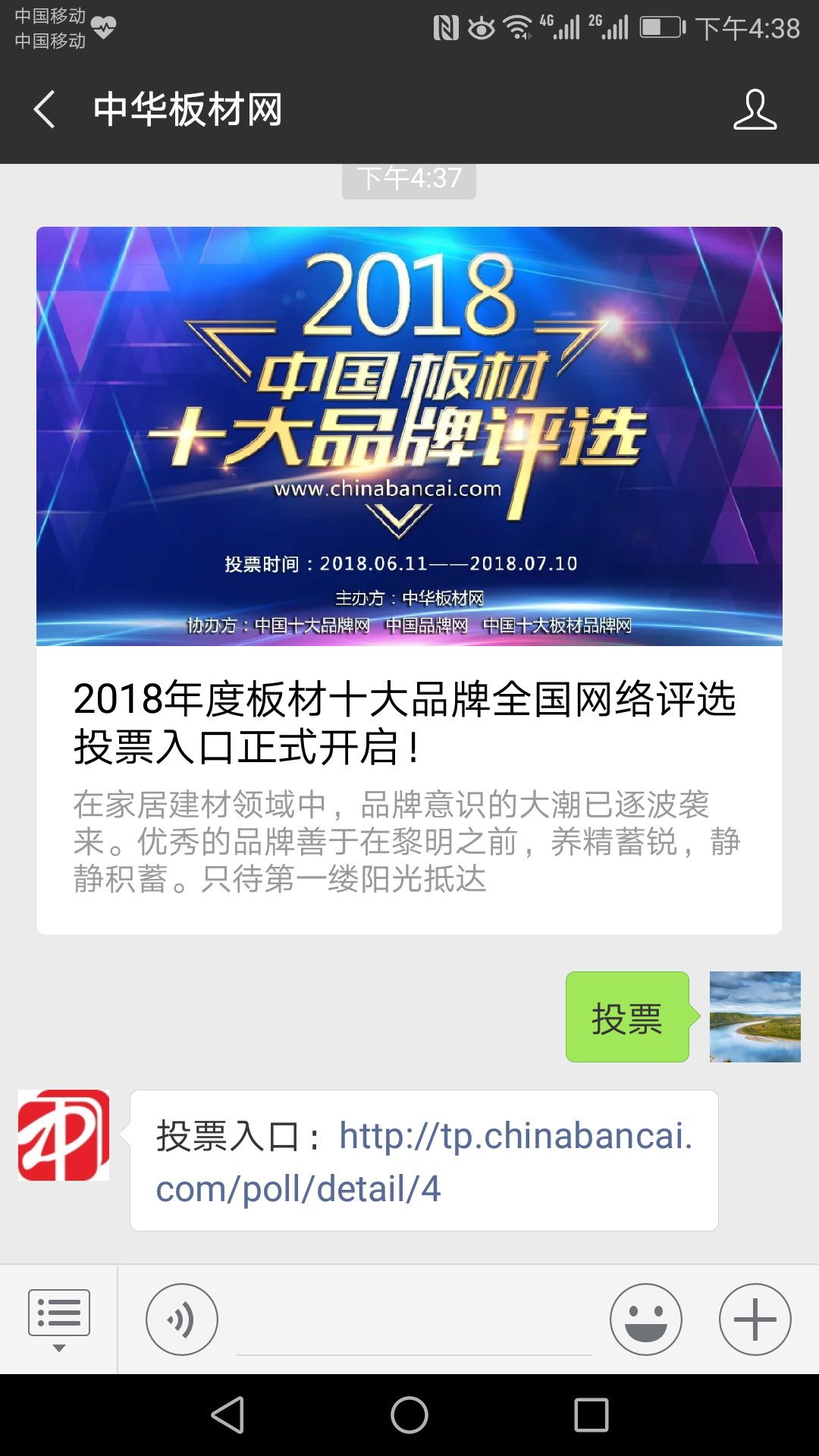Tap the 中华板材网 red logo avatar
Image resolution: width=819 pixels, height=1456 pixels.
click(64, 1135)
